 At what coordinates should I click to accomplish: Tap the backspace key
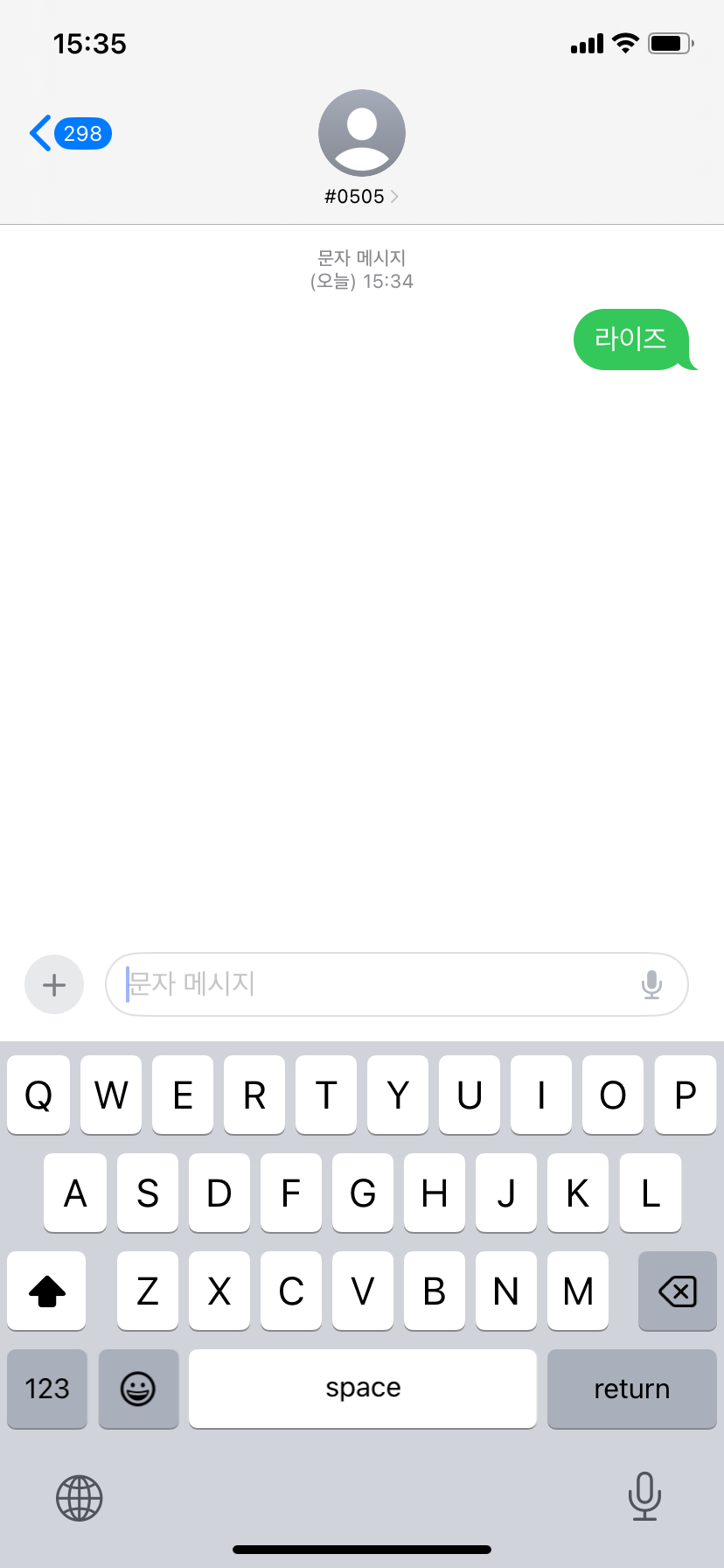coord(678,1291)
